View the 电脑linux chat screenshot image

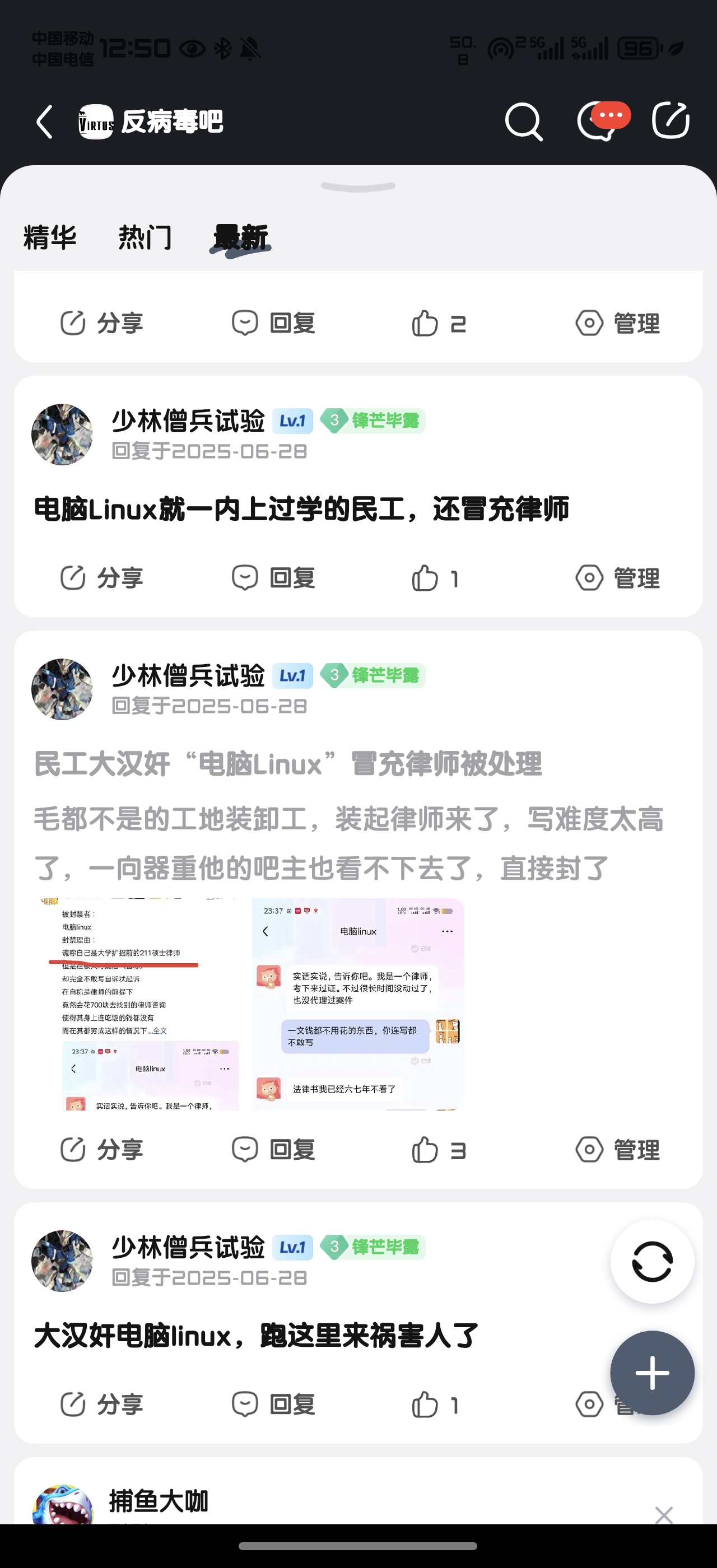[x=358, y=1003]
